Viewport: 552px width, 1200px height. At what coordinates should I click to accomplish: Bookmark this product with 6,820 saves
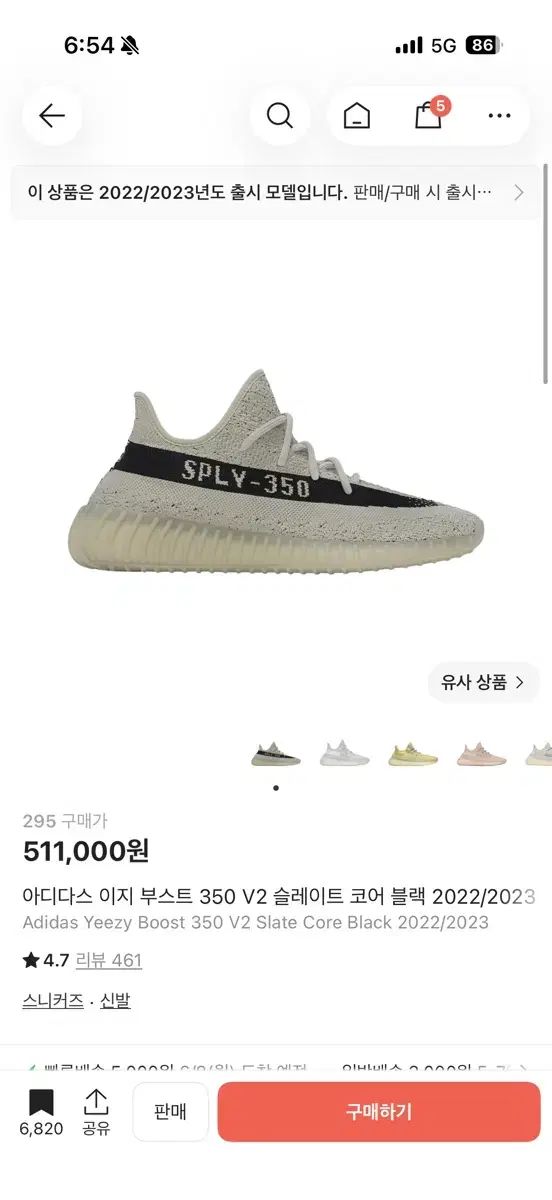[41, 1113]
